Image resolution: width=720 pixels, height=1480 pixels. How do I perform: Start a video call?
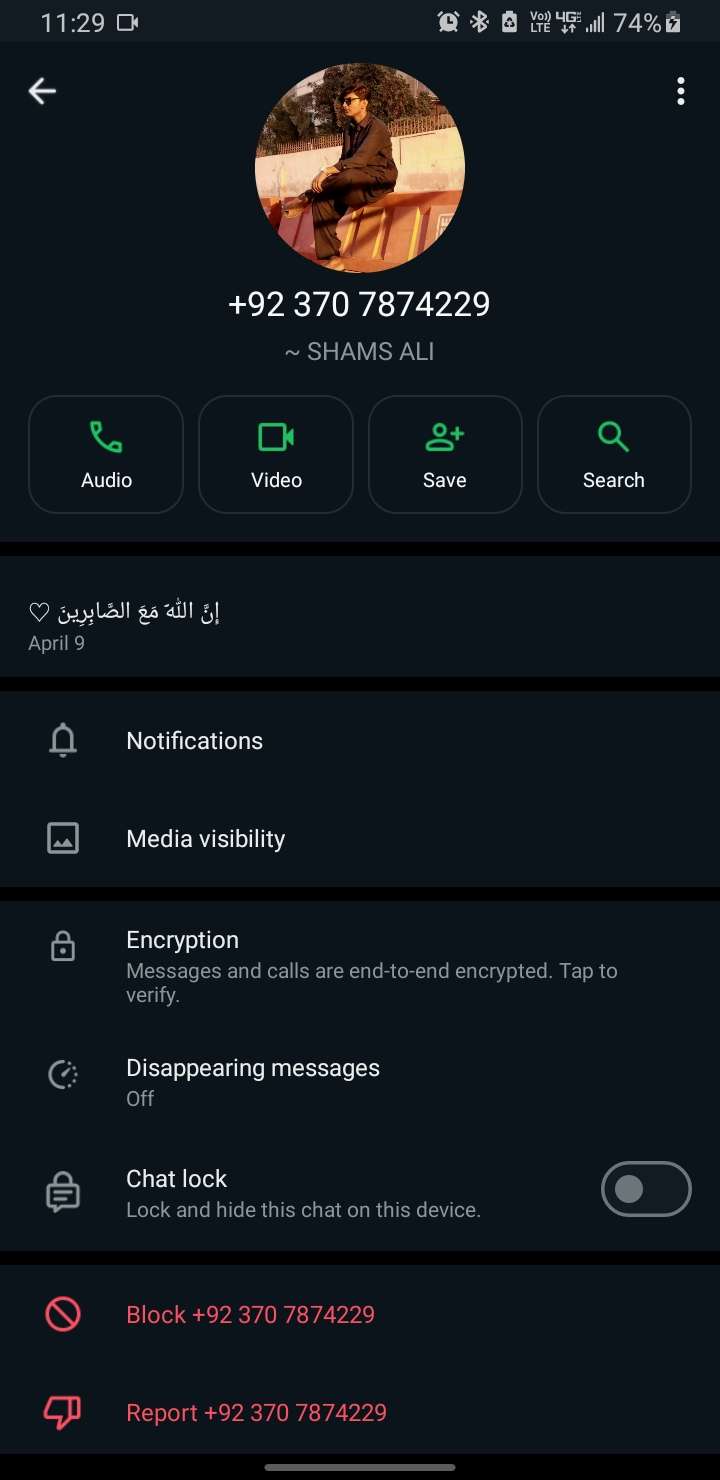tap(276, 454)
